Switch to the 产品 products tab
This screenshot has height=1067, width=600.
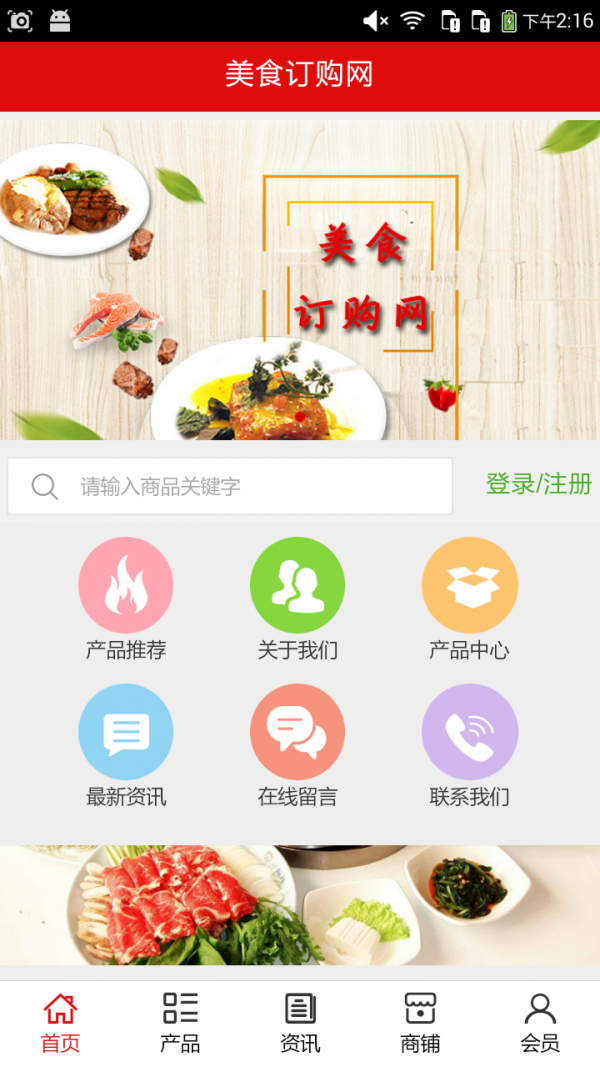[x=180, y=1022]
